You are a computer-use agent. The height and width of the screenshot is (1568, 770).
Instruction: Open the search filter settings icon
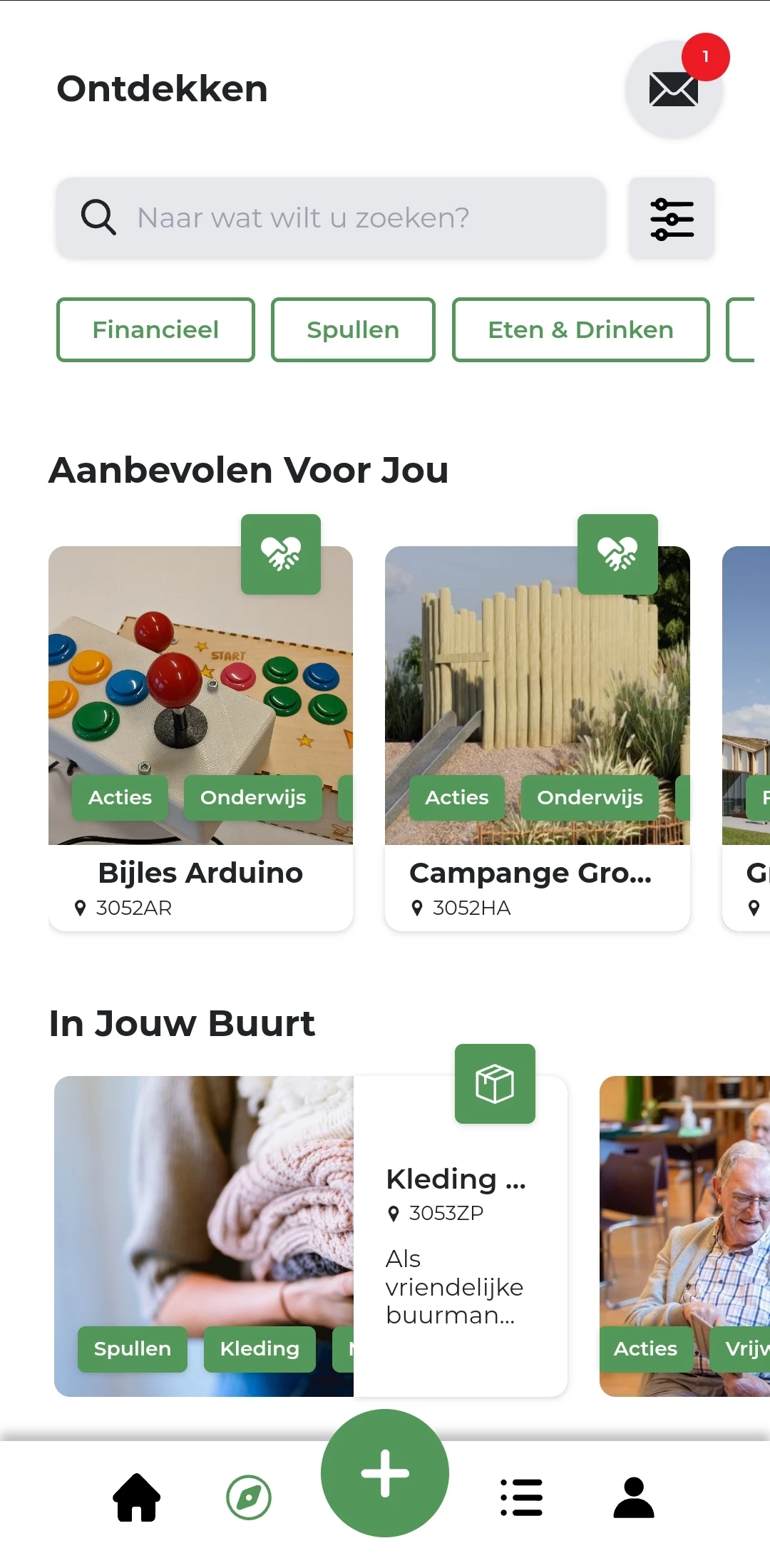pos(670,218)
